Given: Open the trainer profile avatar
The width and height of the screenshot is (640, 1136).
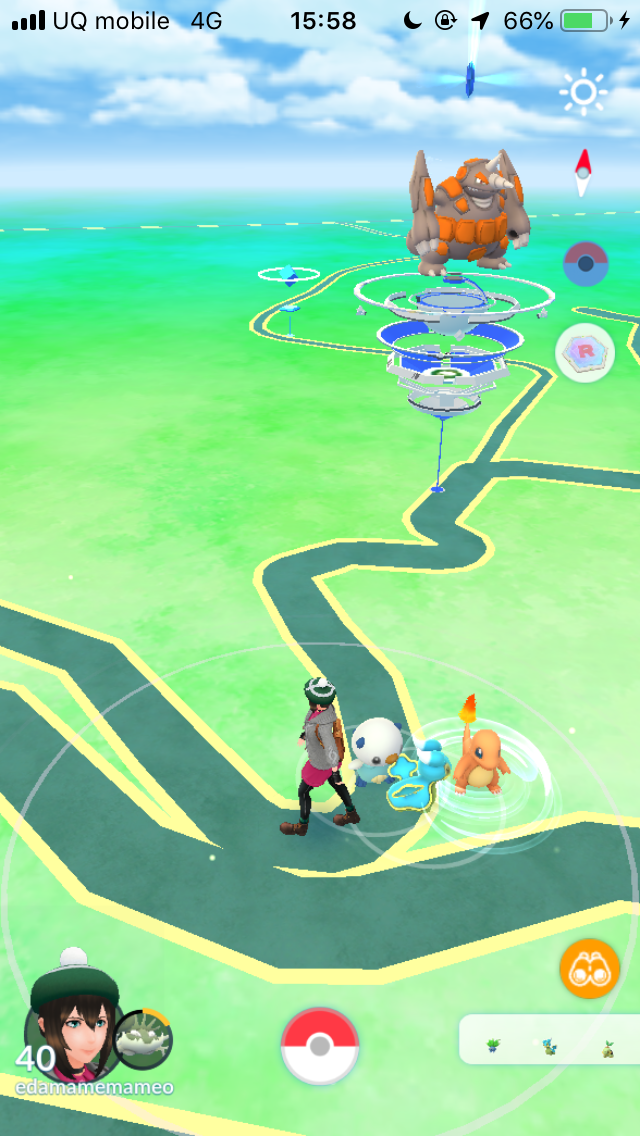Looking at the screenshot, I should tap(71, 1020).
